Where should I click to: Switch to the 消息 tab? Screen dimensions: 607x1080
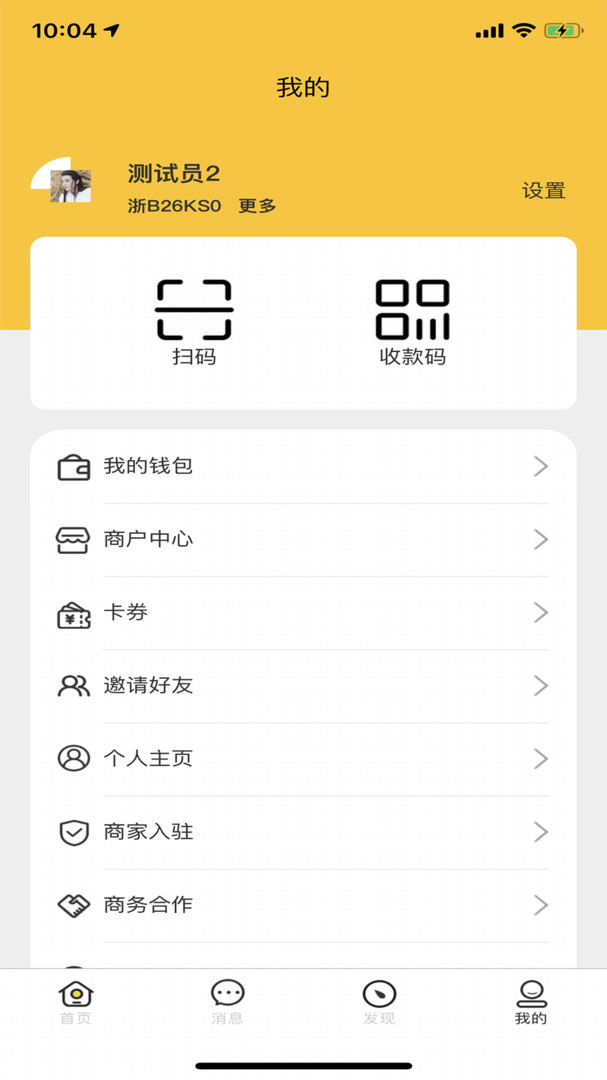[x=228, y=1002]
